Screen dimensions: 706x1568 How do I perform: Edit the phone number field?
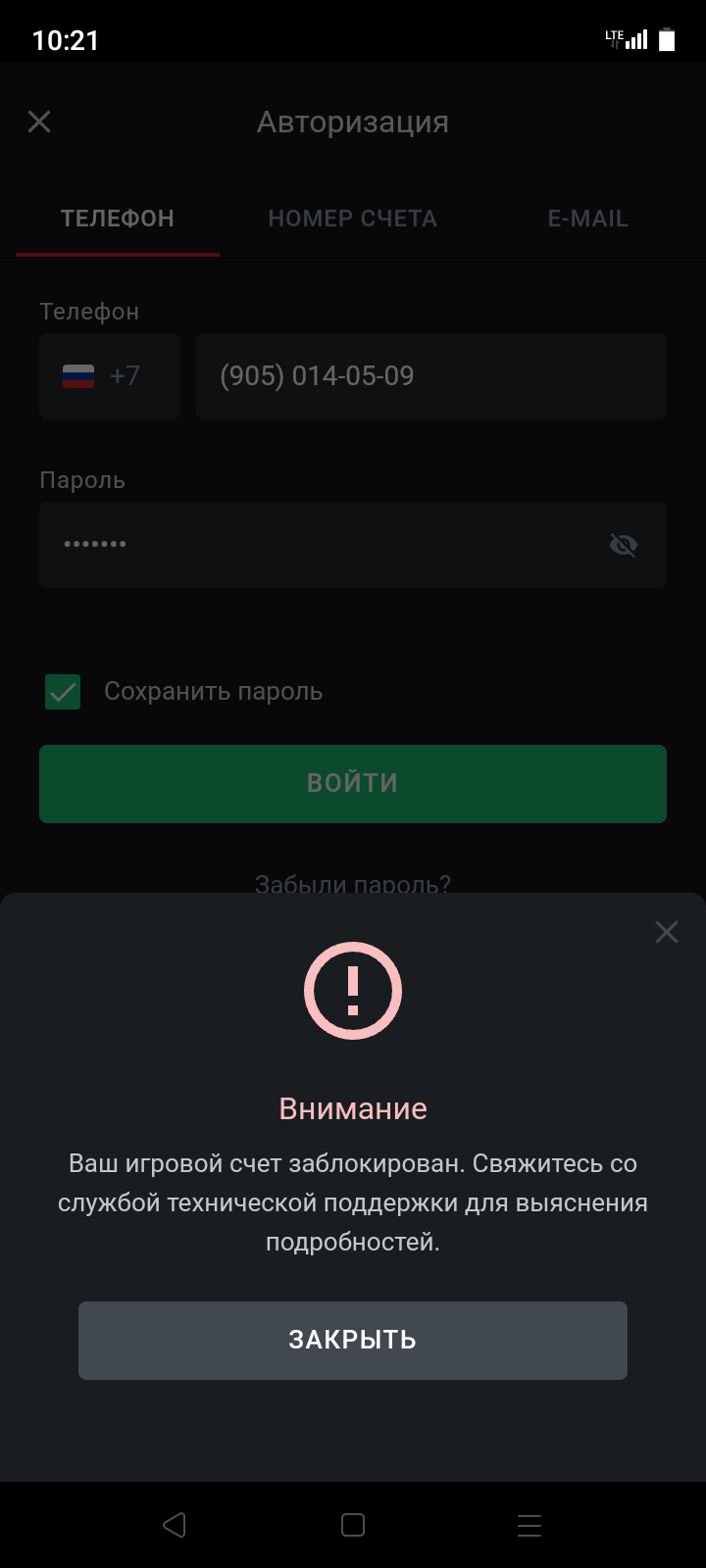pos(431,376)
